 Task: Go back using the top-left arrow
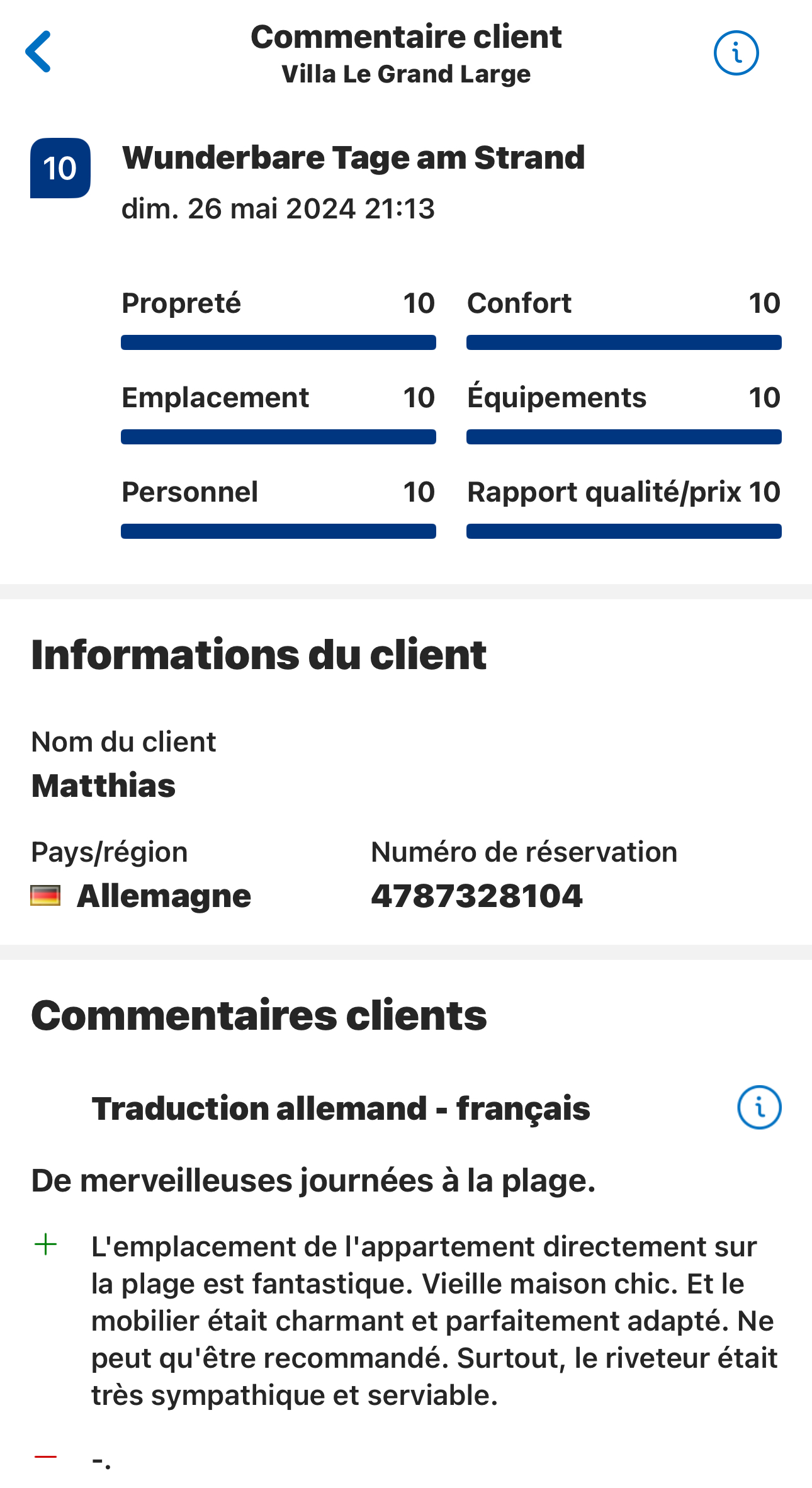coord(38,52)
